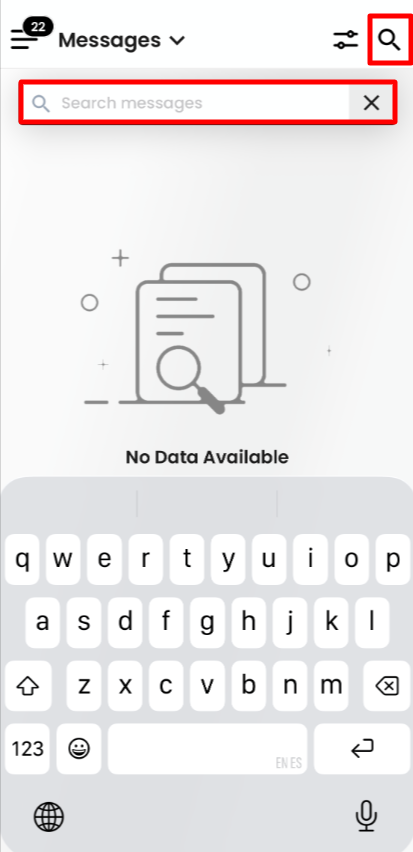This screenshot has height=852, width=413.
Task: Hit the return key on keyboard
Action: pos(362,749)
